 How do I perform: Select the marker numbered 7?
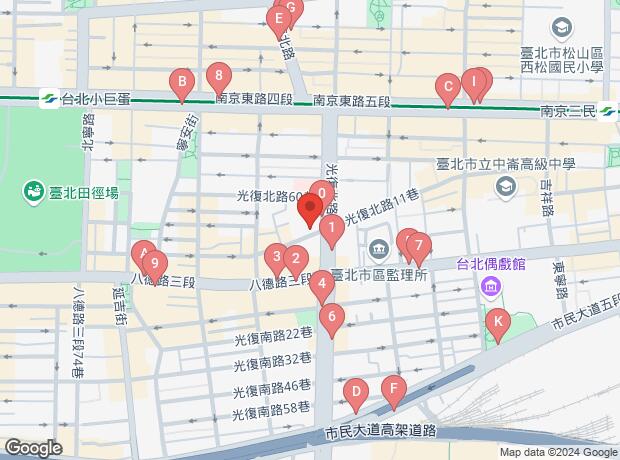(419, 244)
